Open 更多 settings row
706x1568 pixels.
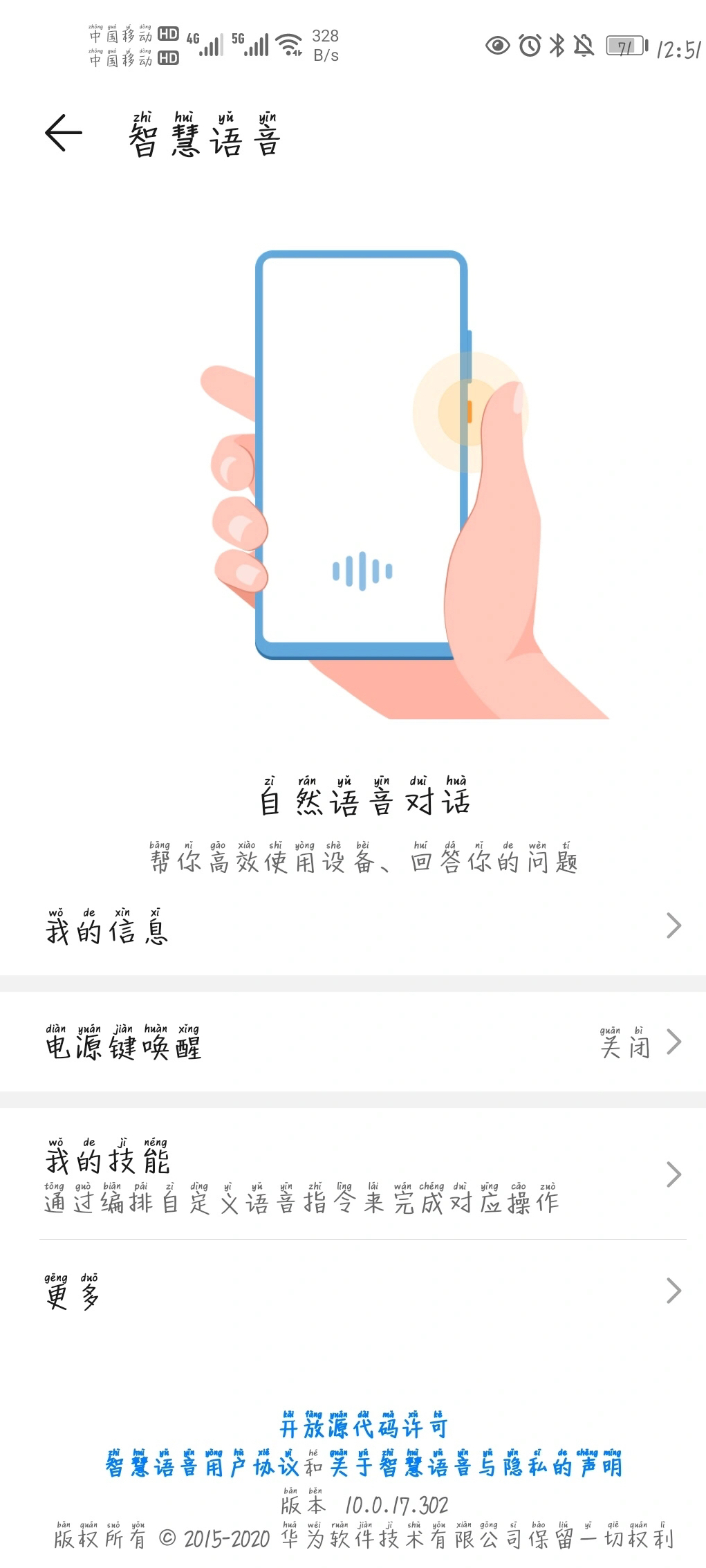pos(353,1291)
